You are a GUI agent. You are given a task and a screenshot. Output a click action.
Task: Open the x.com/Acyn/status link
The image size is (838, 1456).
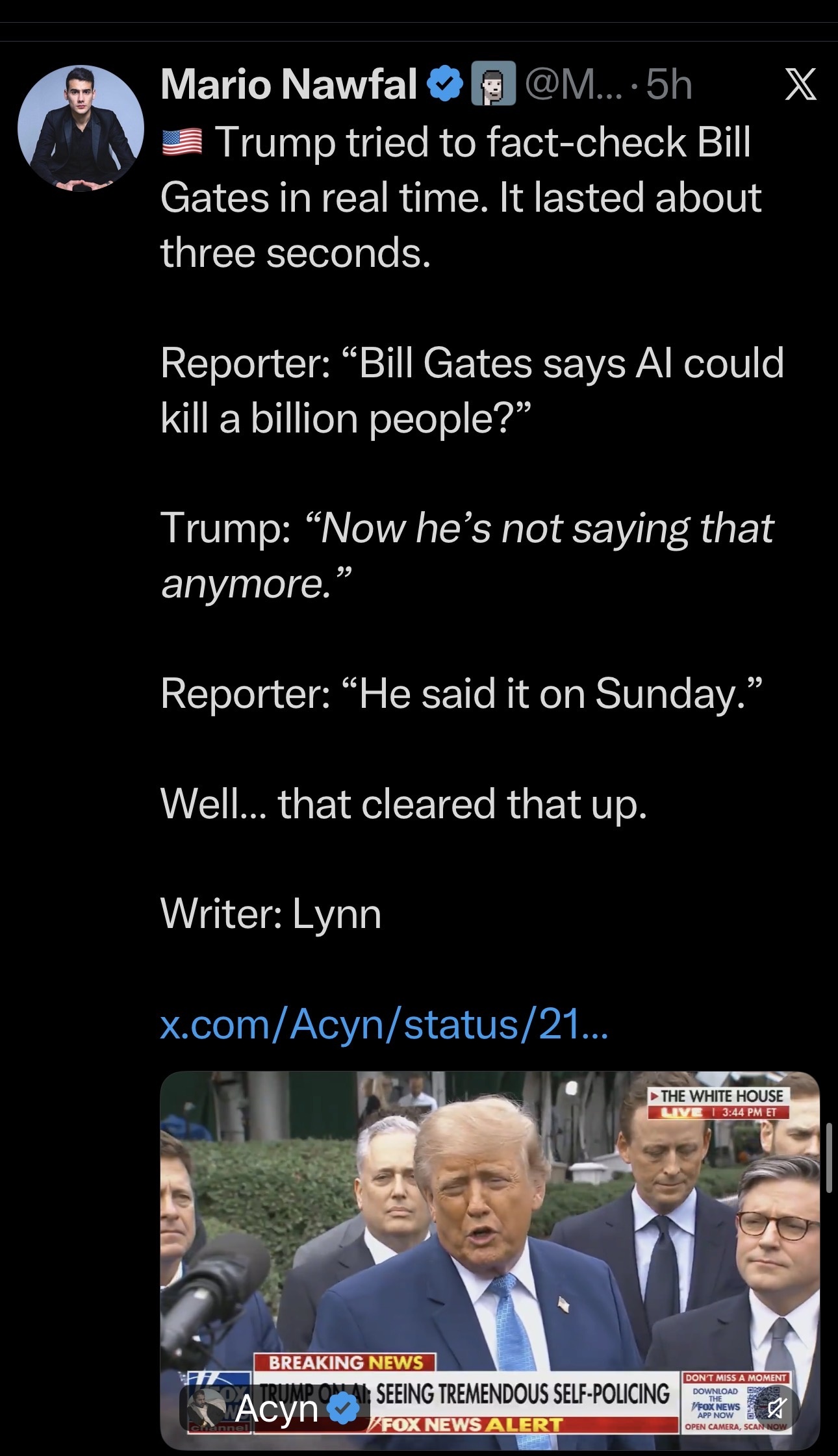coord(384,1024)
